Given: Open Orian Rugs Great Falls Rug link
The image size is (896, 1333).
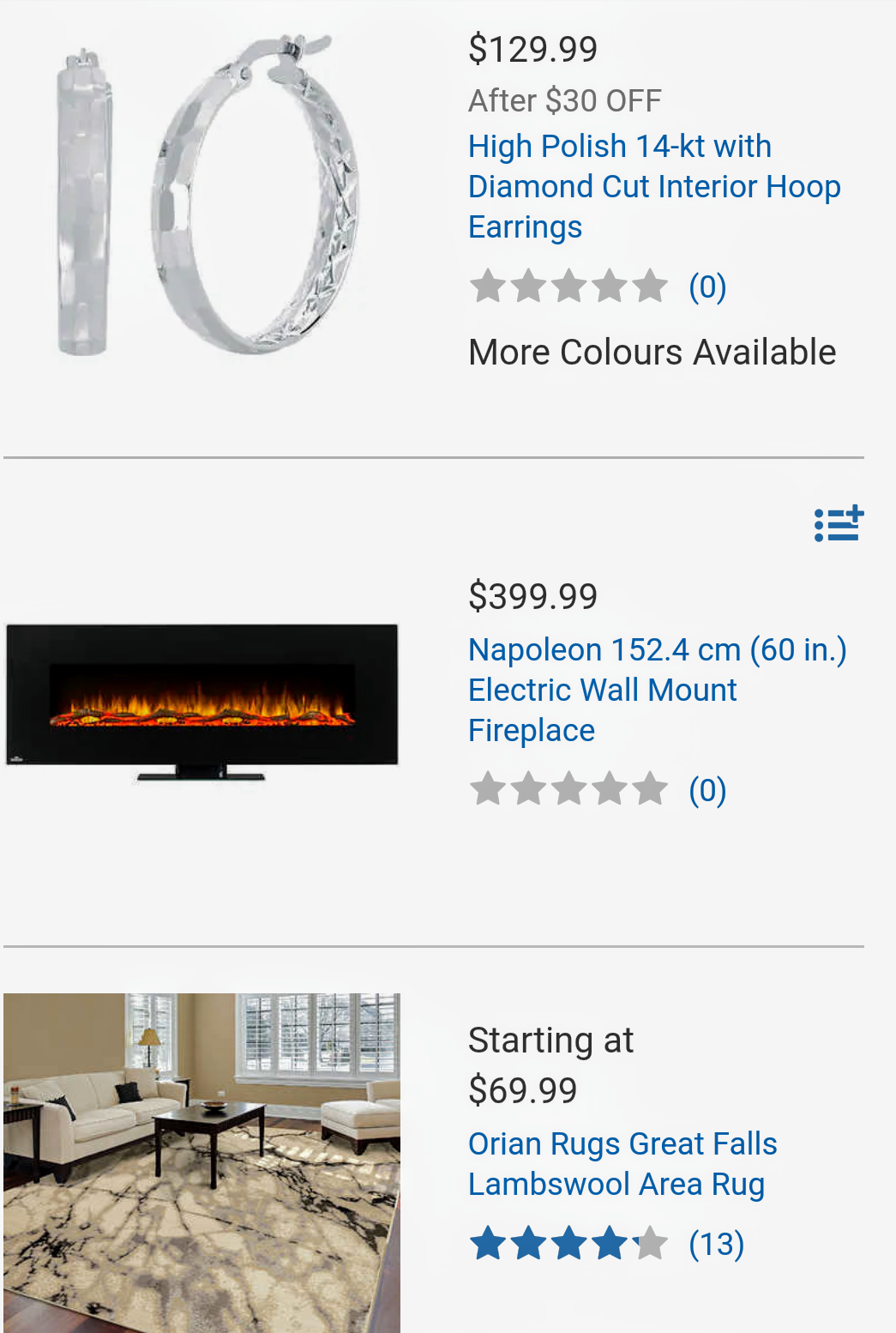Looking at the screenshot, I should coord(622,1164).
